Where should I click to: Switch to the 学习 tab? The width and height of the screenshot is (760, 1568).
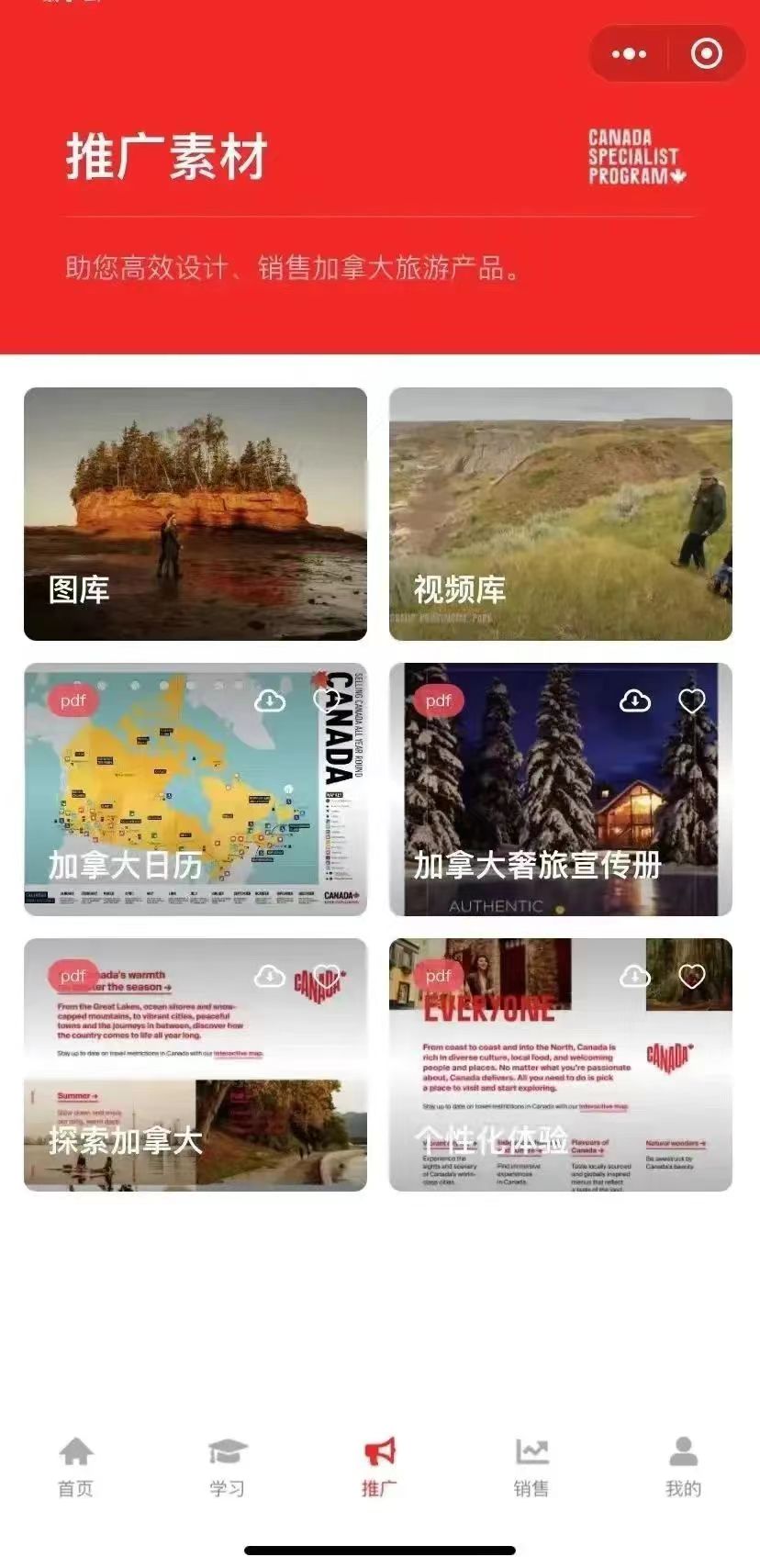227,1467
